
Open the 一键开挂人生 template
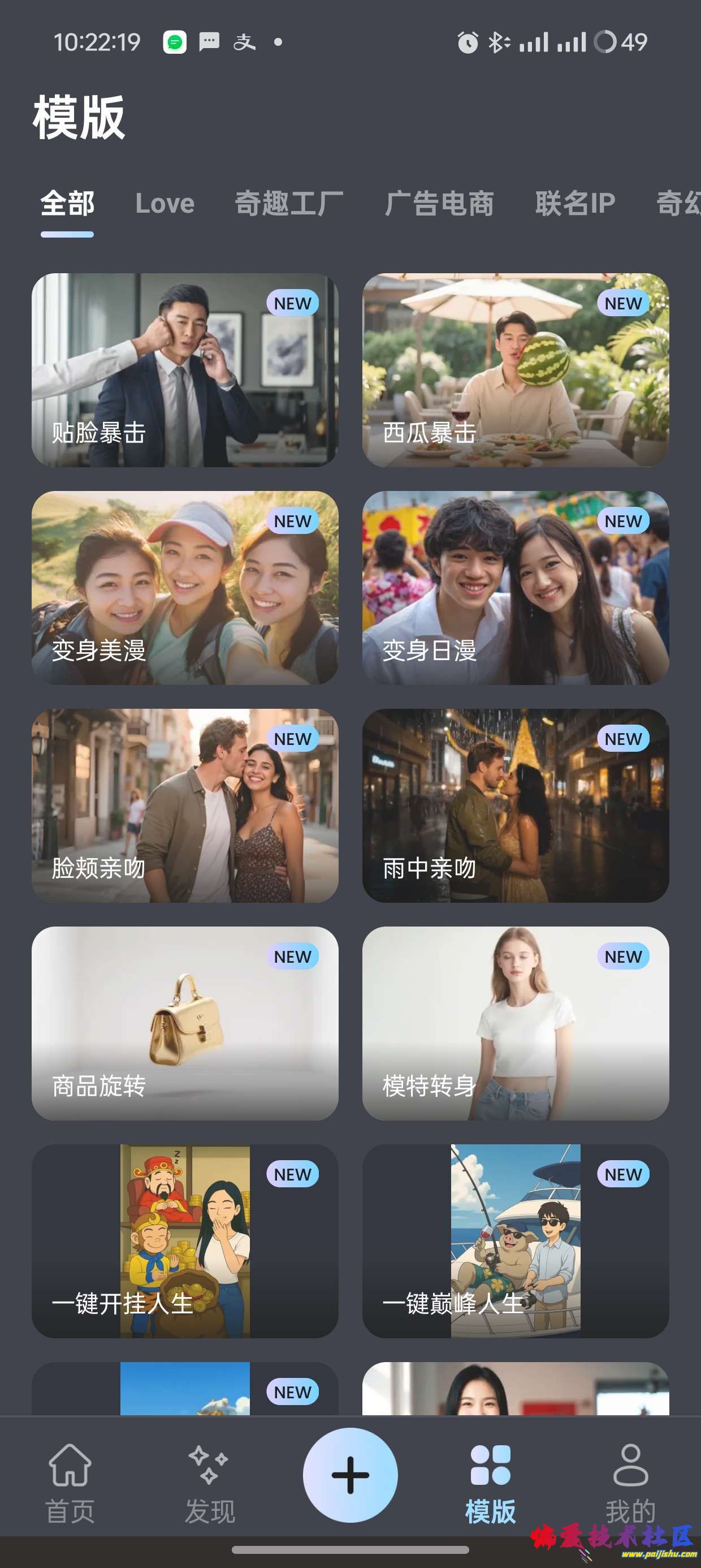pos(185,1240)
